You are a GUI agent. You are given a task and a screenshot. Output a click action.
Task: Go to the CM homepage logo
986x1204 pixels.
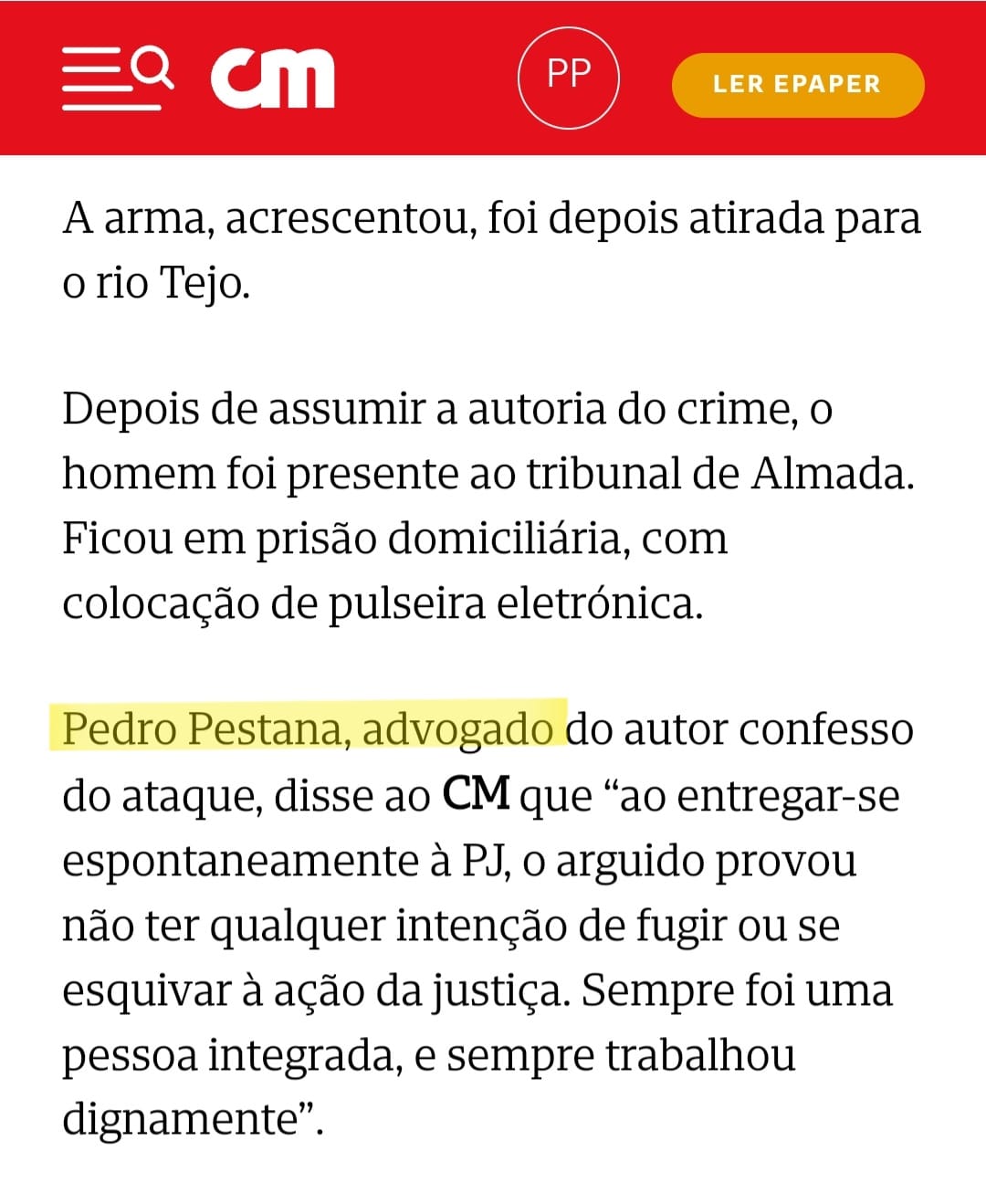pyautogui.click(x=272, y=79)
